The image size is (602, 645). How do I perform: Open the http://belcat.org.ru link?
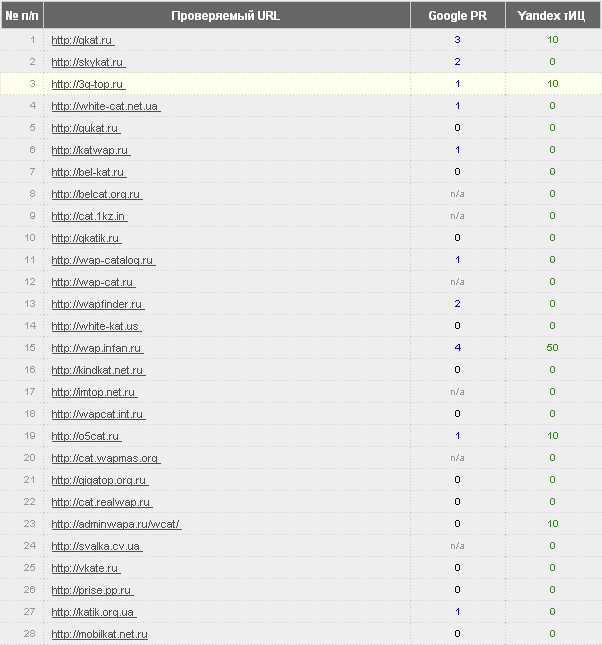pos(96,194)
